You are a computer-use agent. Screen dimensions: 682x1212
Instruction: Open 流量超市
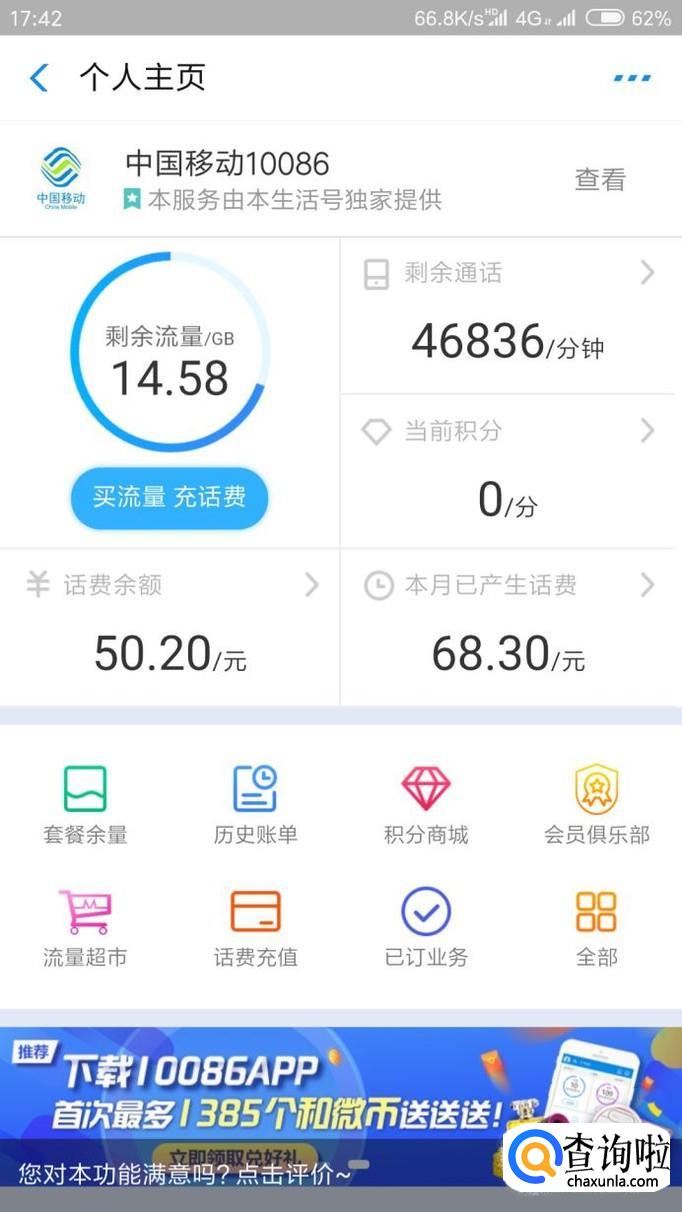(x=85, y=927)
